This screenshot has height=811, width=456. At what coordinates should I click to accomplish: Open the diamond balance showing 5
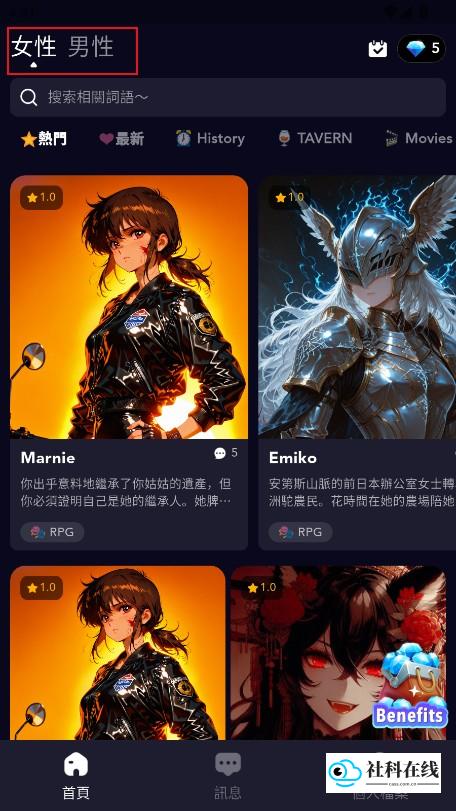421,49
